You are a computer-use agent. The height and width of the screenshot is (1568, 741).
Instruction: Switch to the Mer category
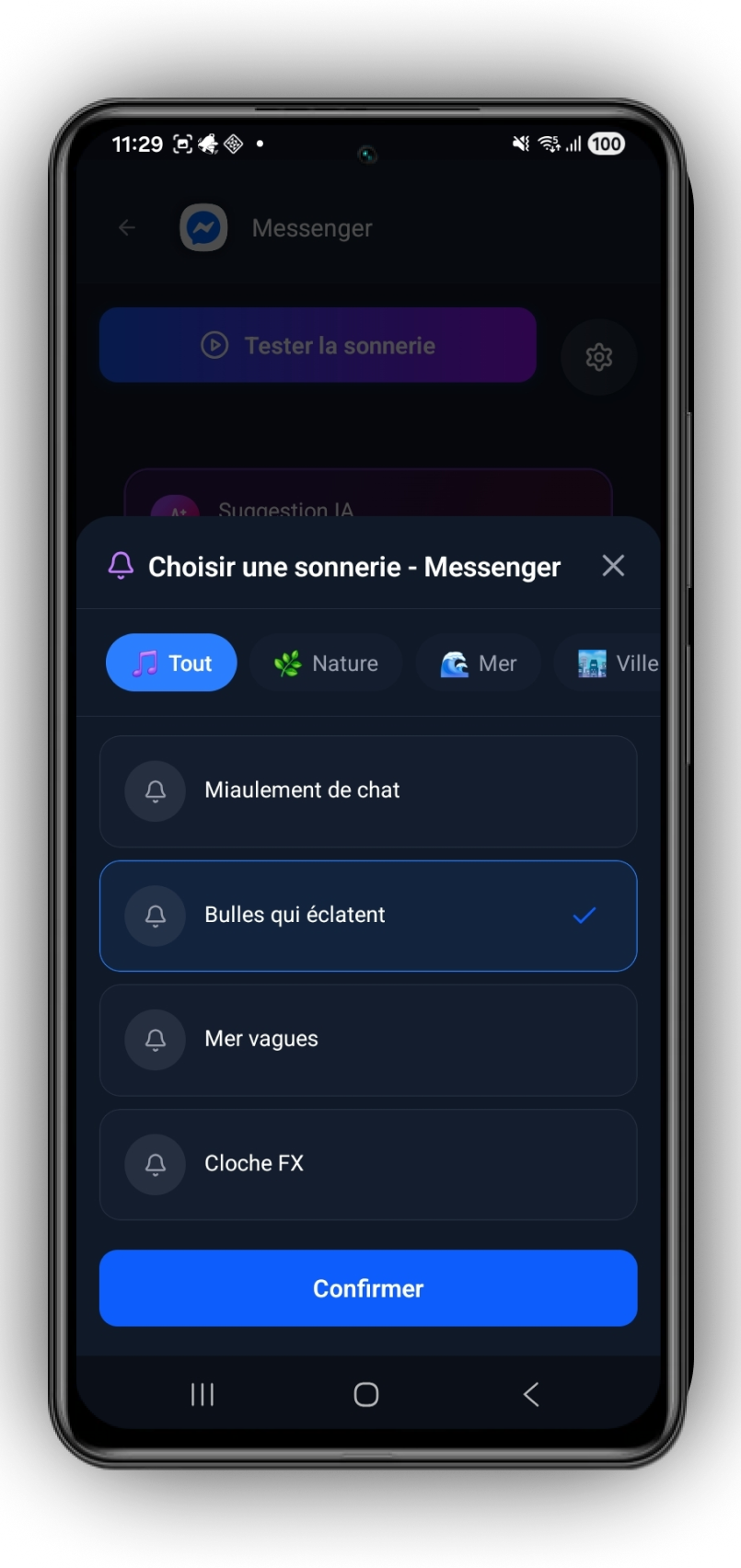pyautogui.click(x=478, y=663)
